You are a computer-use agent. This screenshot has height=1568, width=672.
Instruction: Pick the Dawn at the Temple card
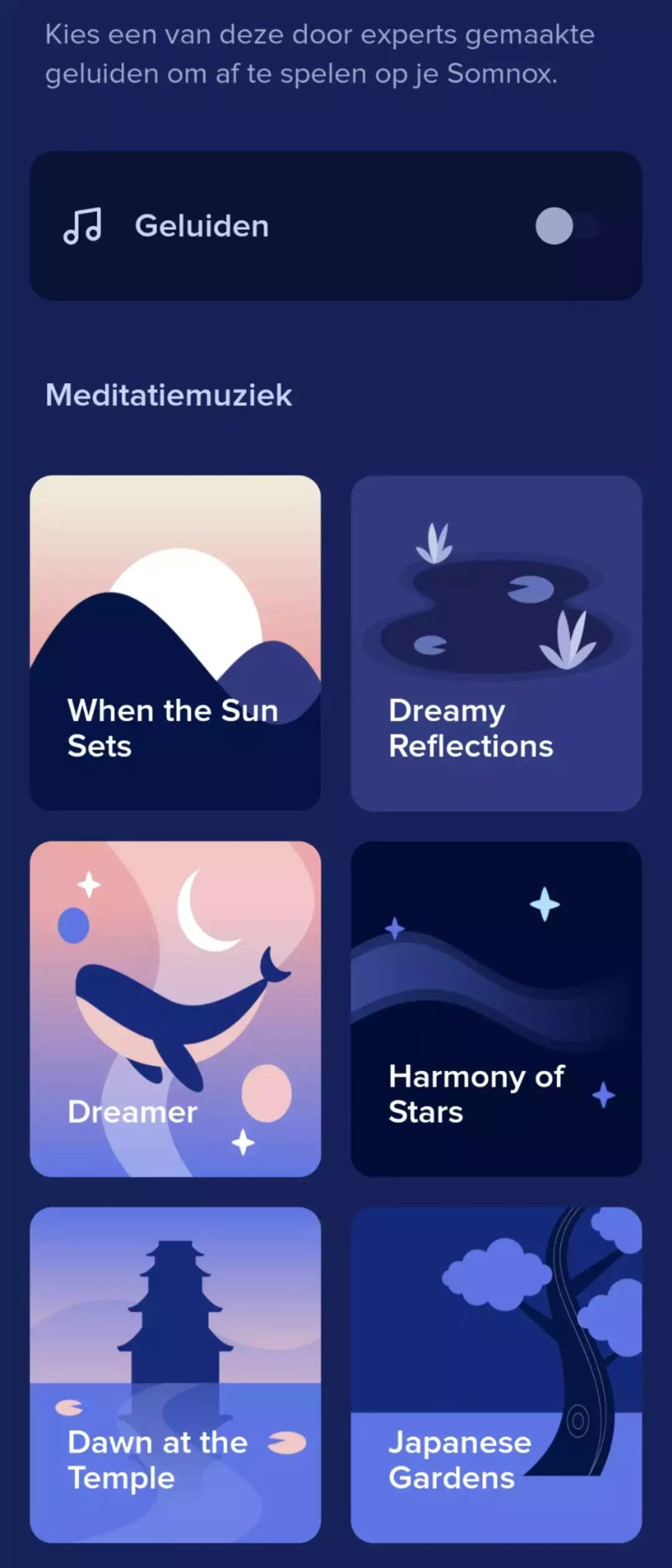pos(175,1375)
